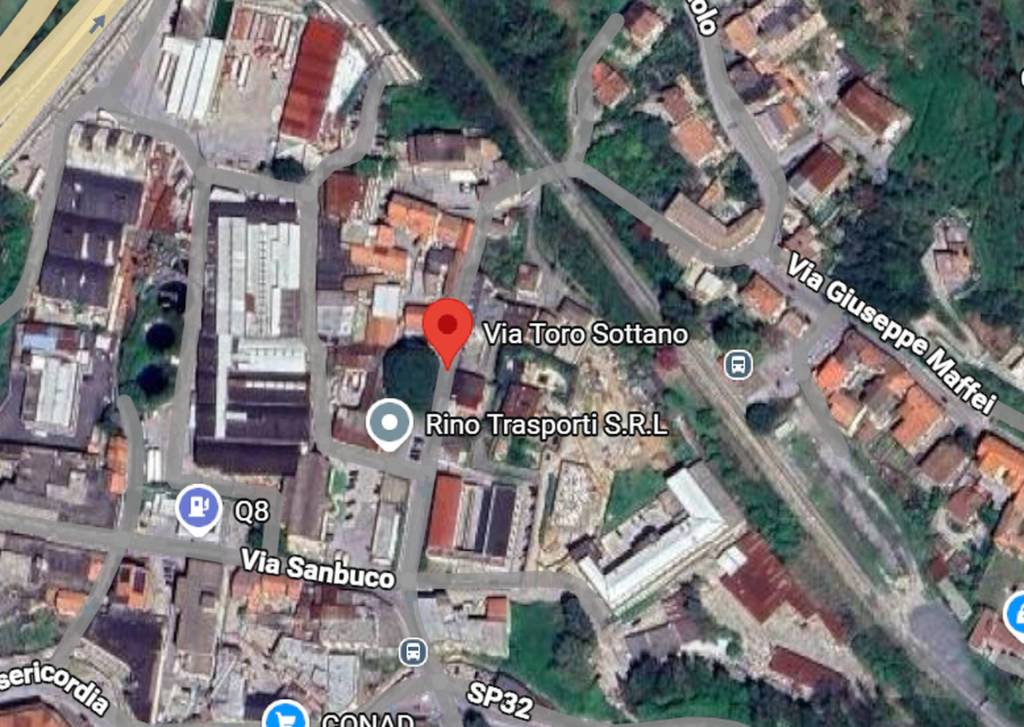Tap the bus stop icon near SP32
The image size is (1024, 727).
[412, 652]
